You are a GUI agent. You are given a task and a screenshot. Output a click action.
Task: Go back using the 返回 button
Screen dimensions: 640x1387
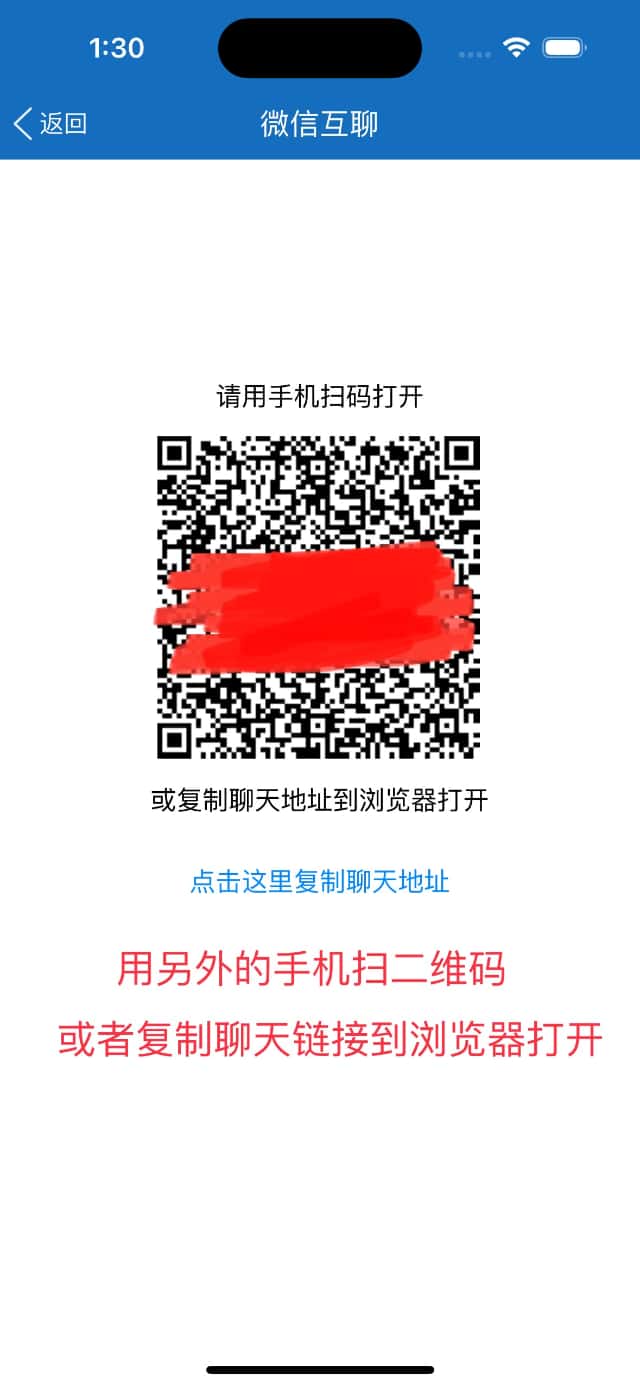tap(50, 124)
